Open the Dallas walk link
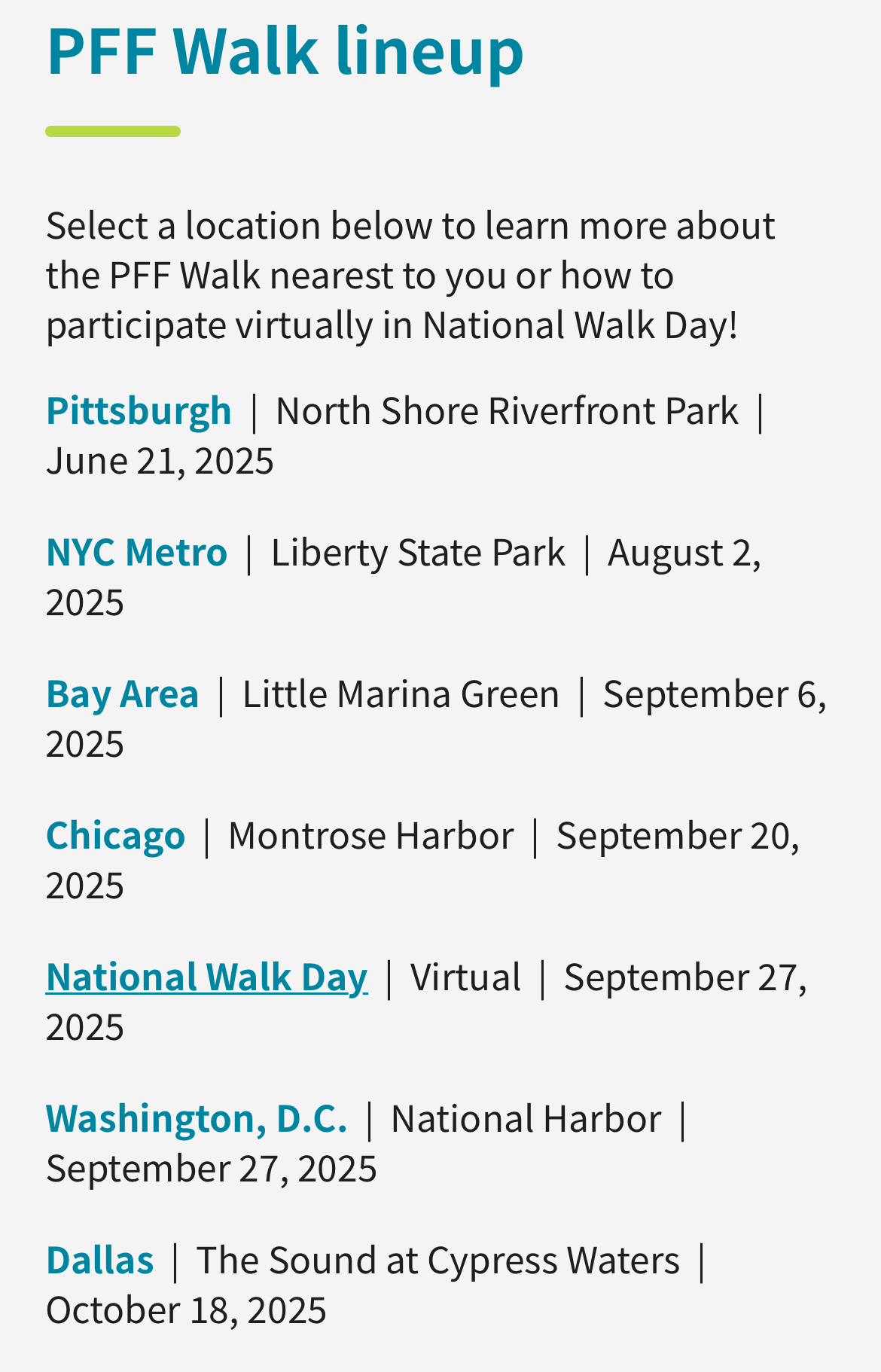This screenshot has width=881, height=1372. tap(99, 1261)
